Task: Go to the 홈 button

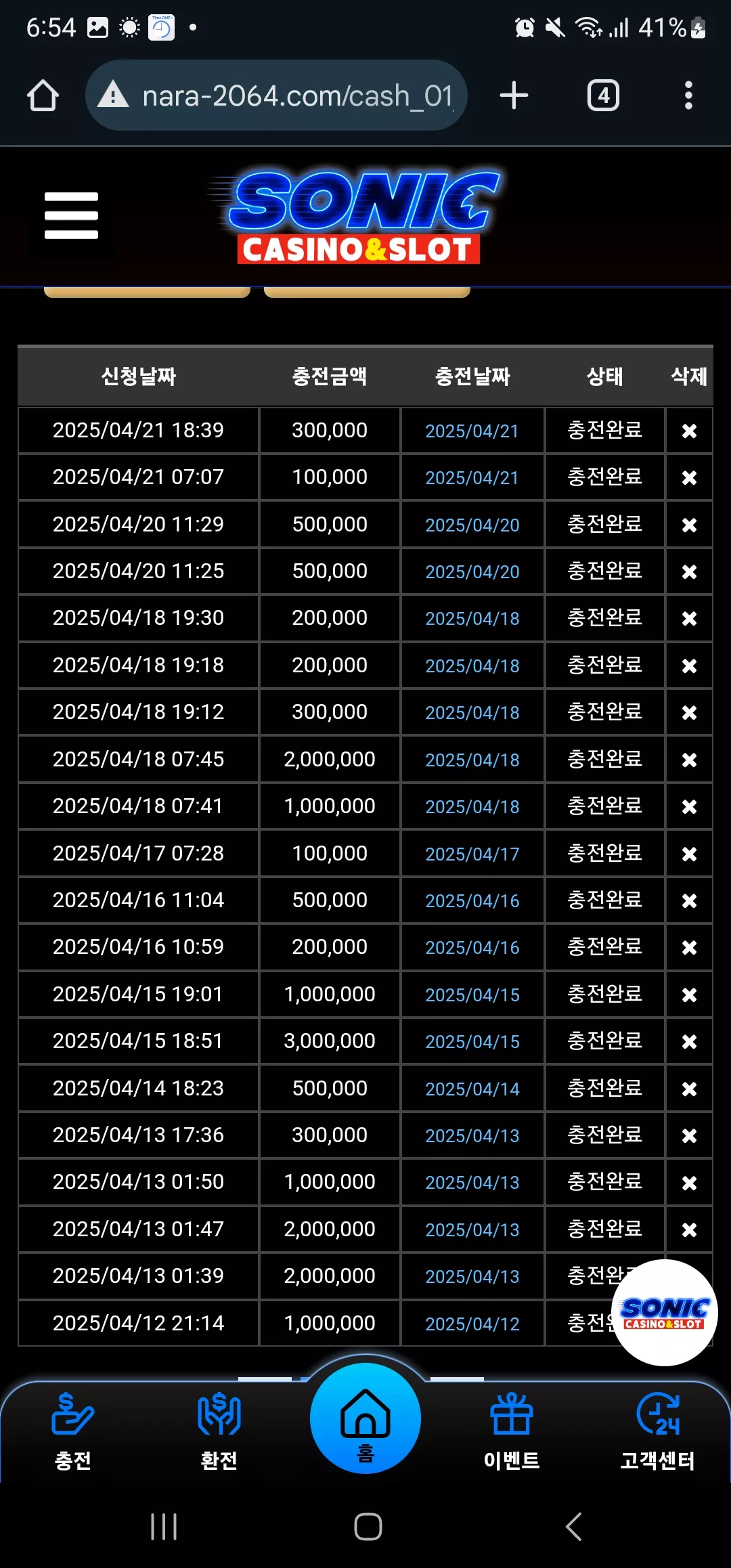Action: click(x=365, y=1418)
